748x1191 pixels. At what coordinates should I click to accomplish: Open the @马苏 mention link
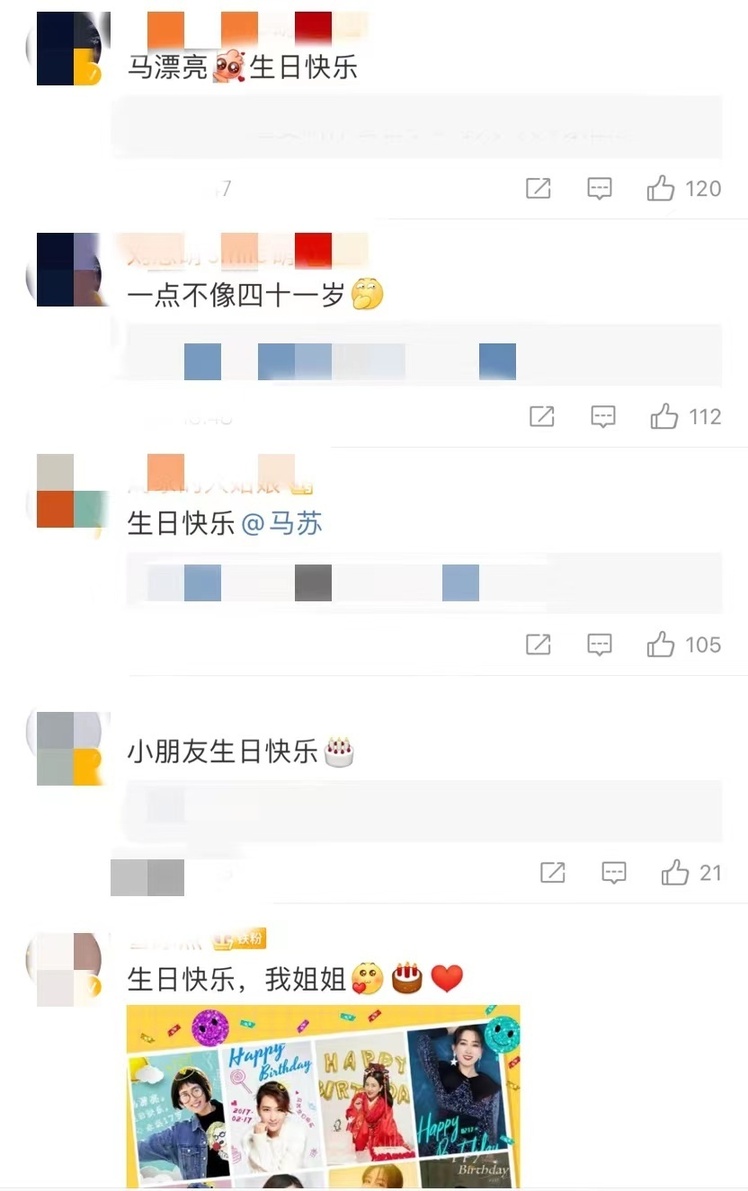[282, 523]
